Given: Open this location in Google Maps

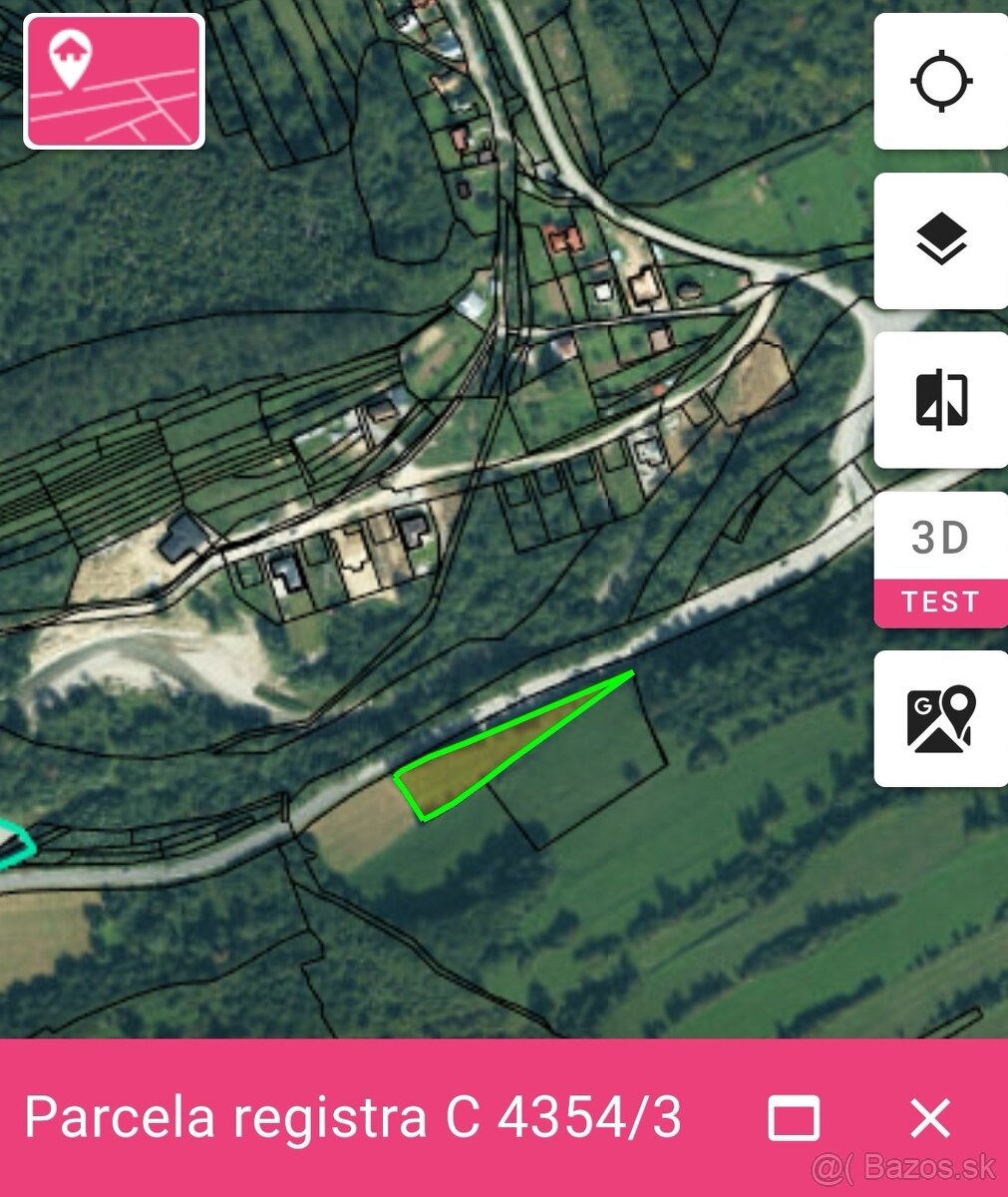Looking at the screenshot, I should (941, 718).
